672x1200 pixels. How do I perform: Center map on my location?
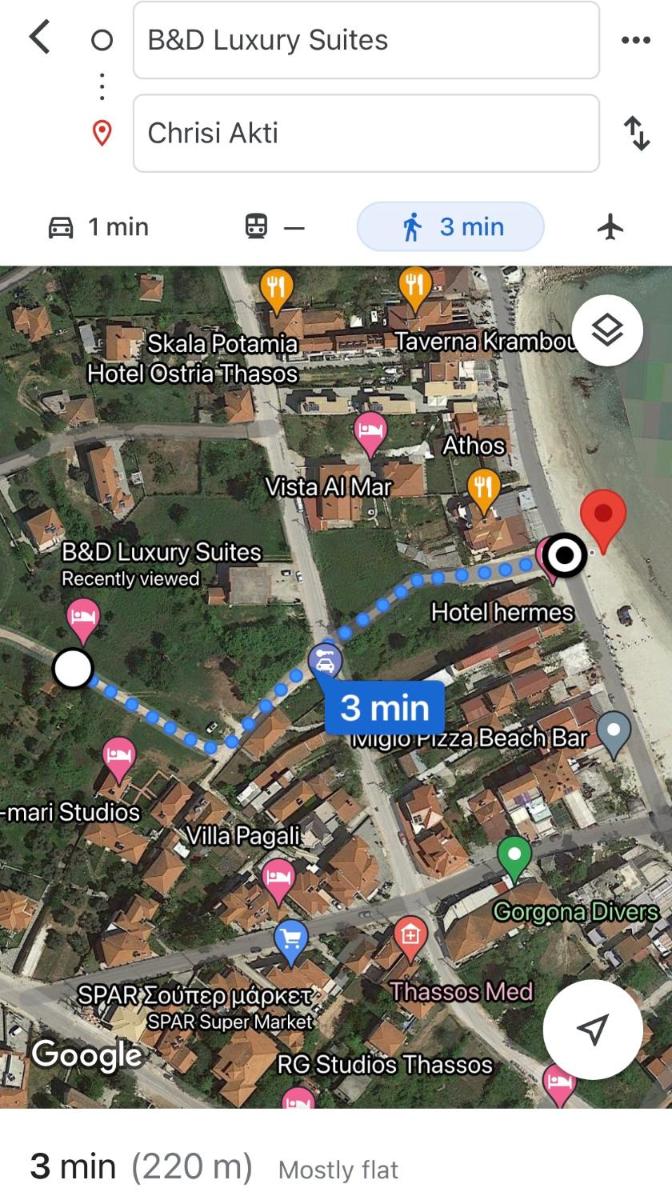pos(593,1029)
